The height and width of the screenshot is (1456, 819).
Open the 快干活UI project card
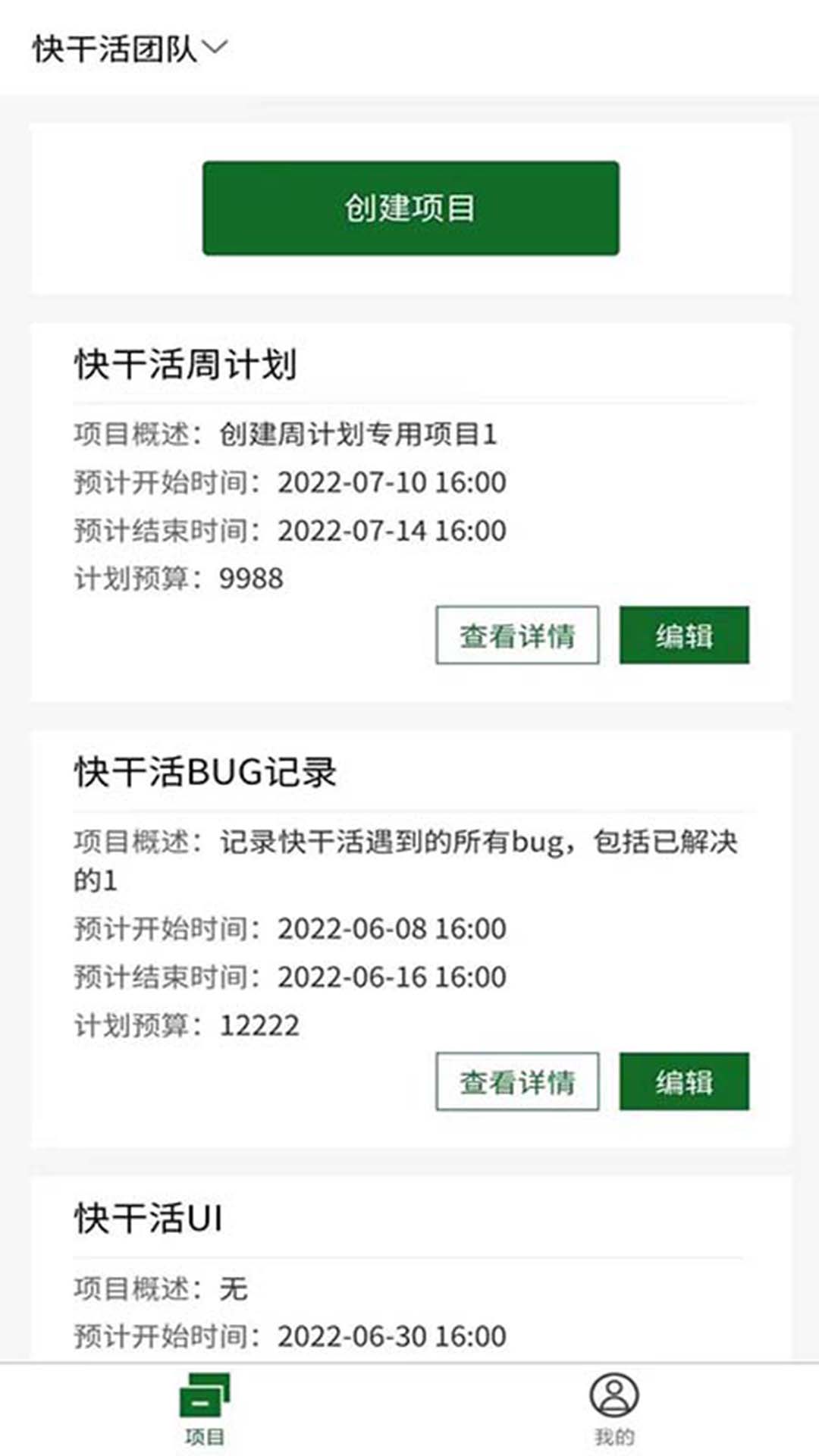[x=149, y=1219]
